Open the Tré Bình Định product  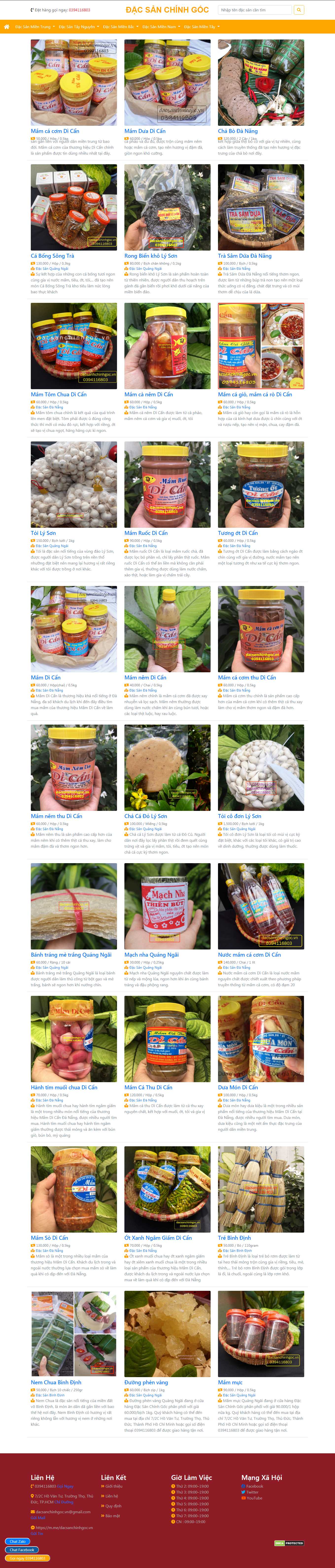tap(234, 1238)
